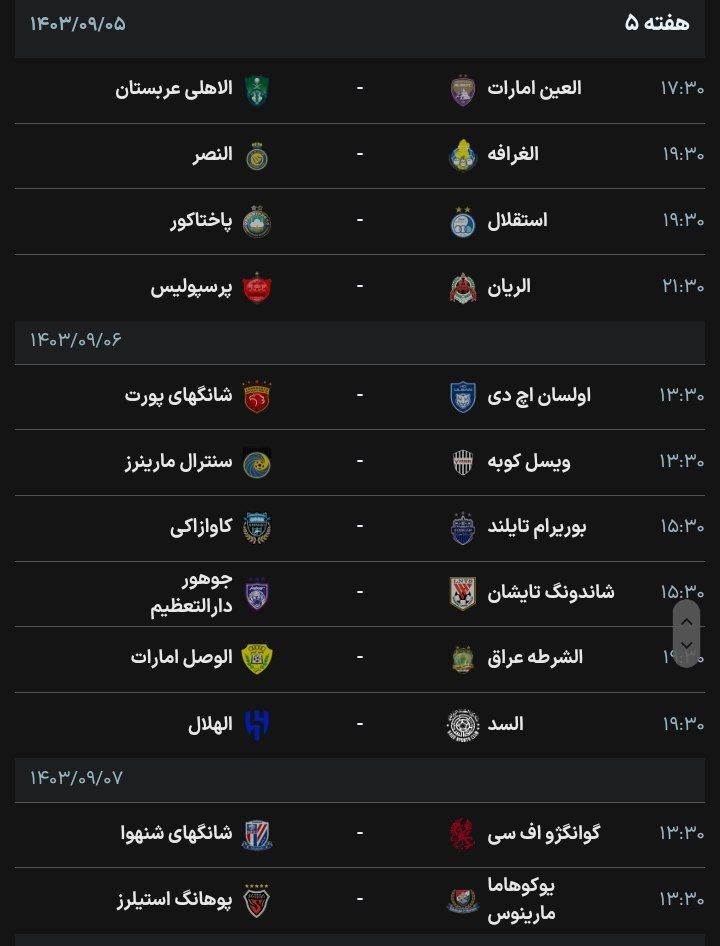Open the استقلال vs پاختاکور match
Viewport: 720px width, 946px height.
point(360,221)
